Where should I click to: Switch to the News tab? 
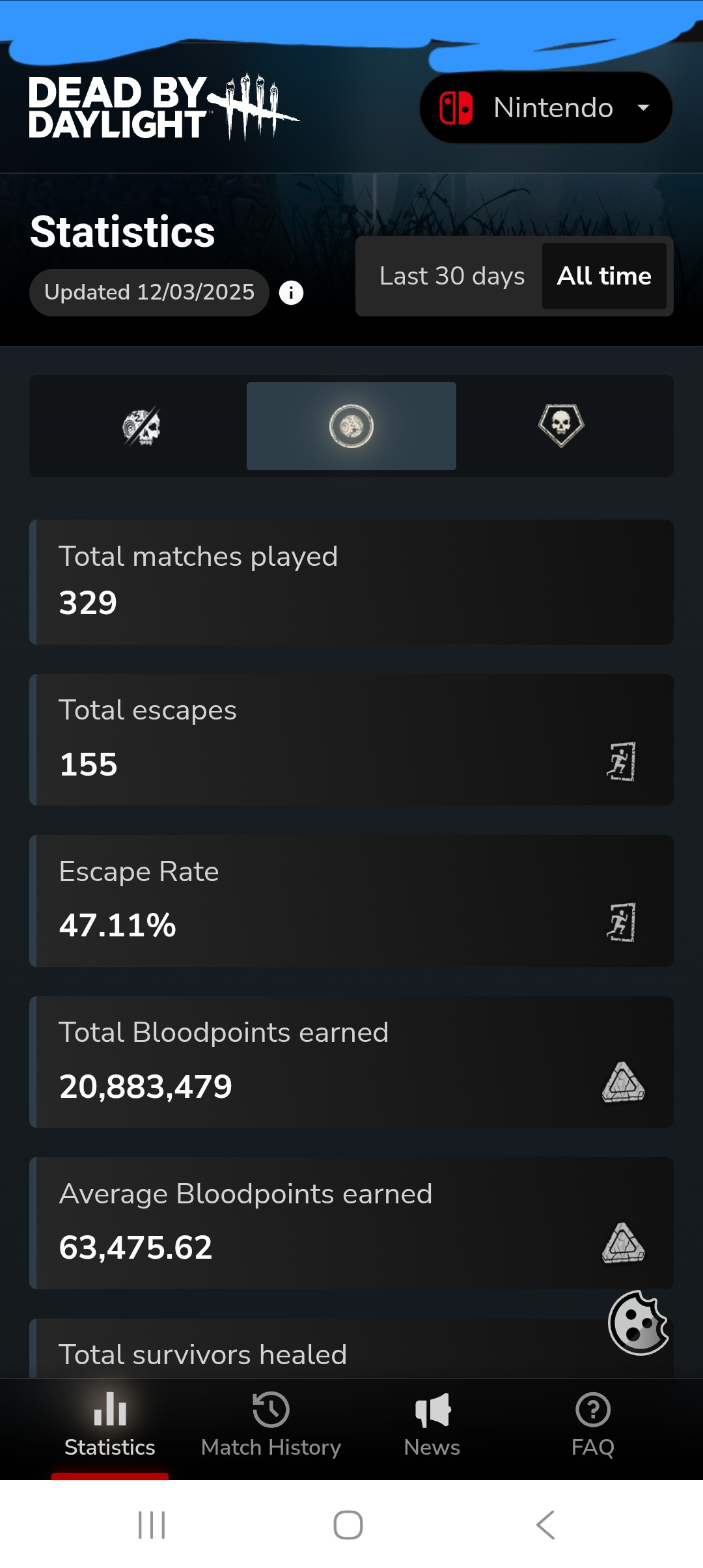pyautogui.click(x=432, y=1426)
